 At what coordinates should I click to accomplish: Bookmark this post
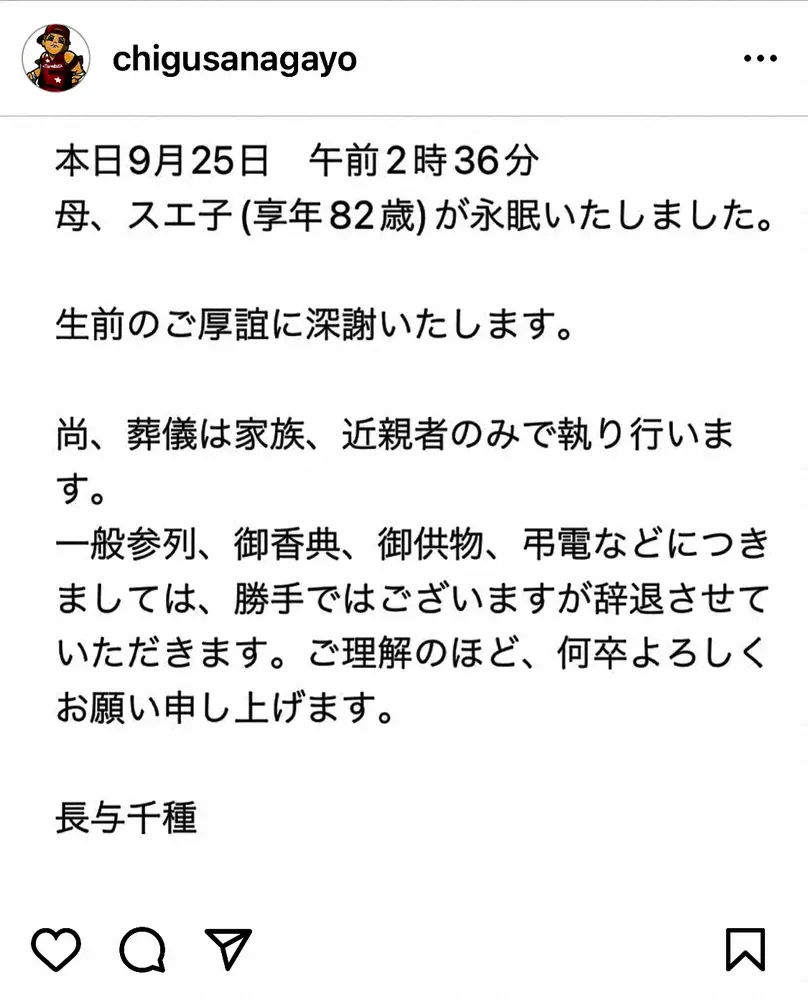click(x=747, y=948)
